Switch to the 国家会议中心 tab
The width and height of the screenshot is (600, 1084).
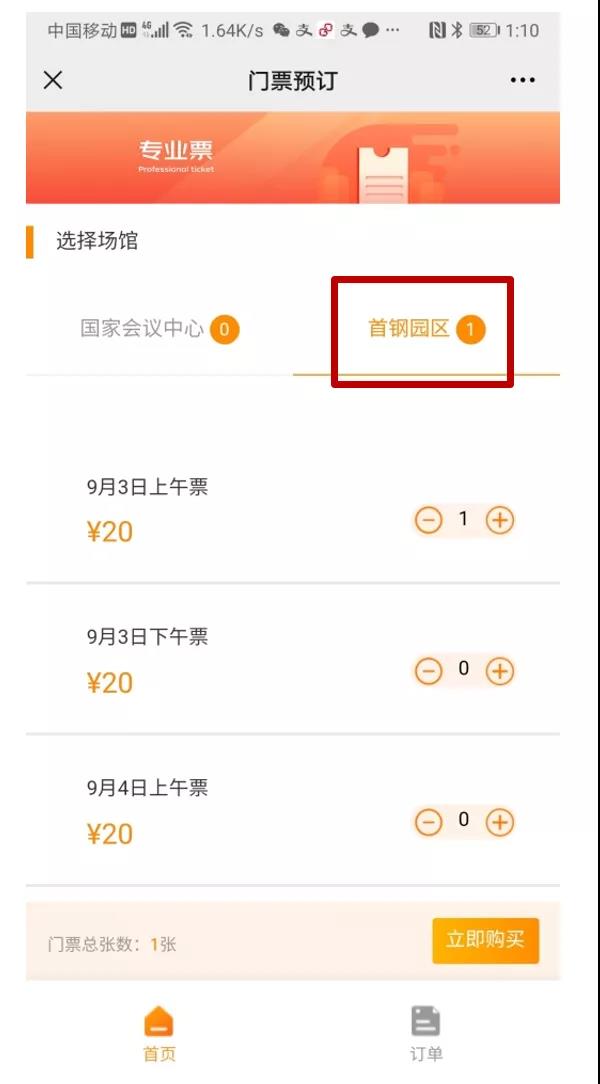pos(160,329)
